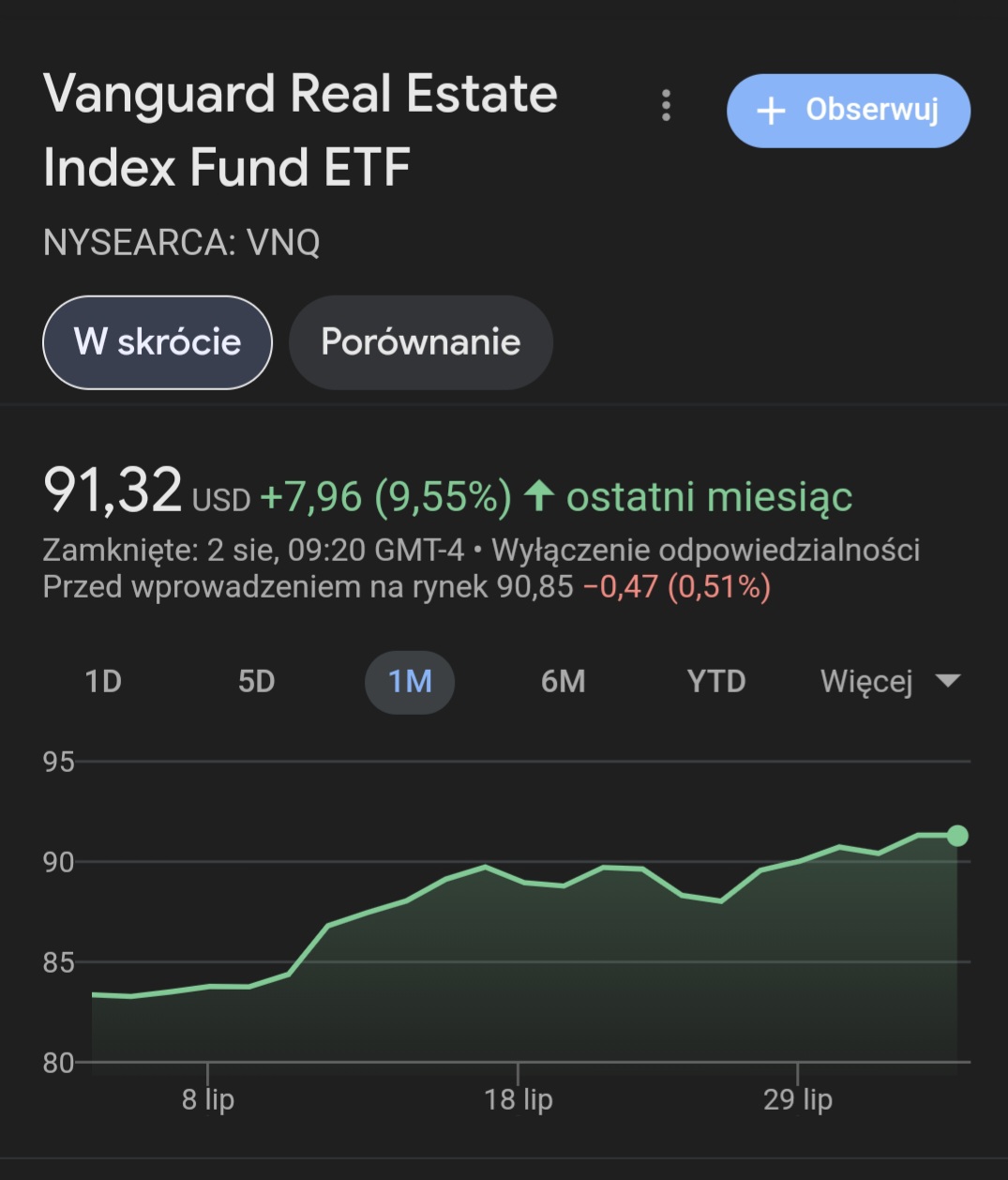The image size is (1008, 1180).
Task: Open the three-dot overflow menu
Action: click(x=666, y=106)
